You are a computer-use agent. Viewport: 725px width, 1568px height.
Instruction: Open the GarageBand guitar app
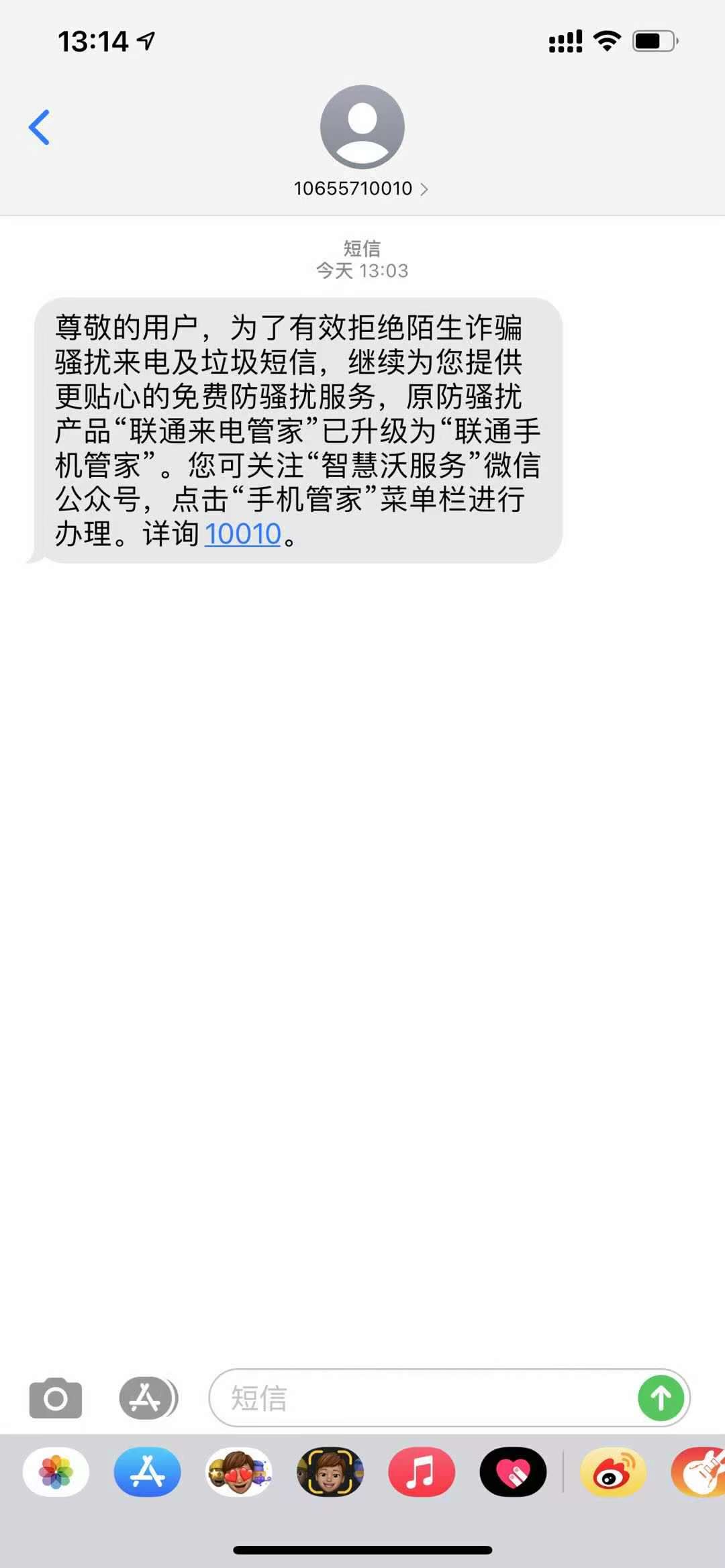pos(698,1472)
